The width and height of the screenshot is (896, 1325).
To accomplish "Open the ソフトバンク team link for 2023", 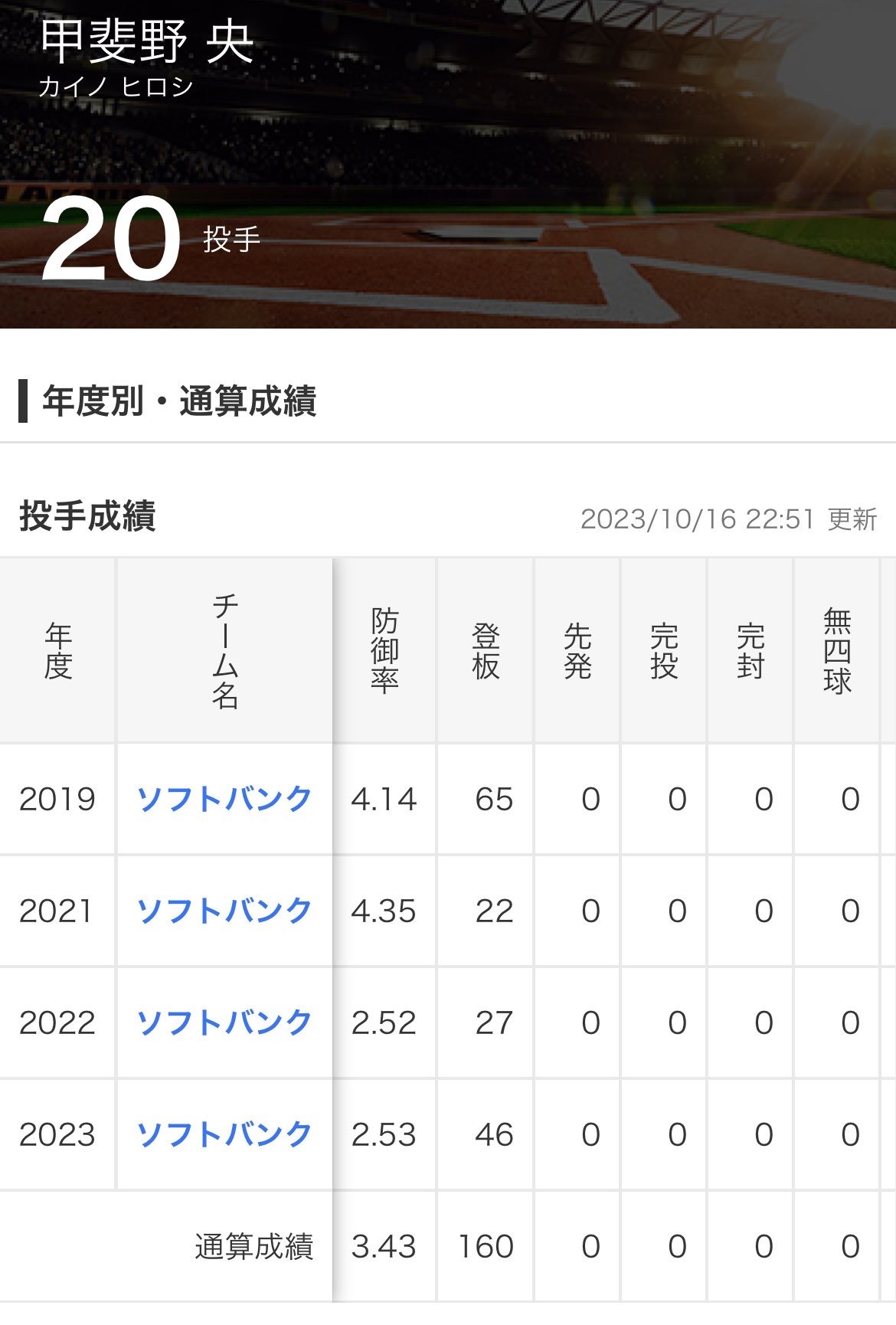I will coord(224,1134).
